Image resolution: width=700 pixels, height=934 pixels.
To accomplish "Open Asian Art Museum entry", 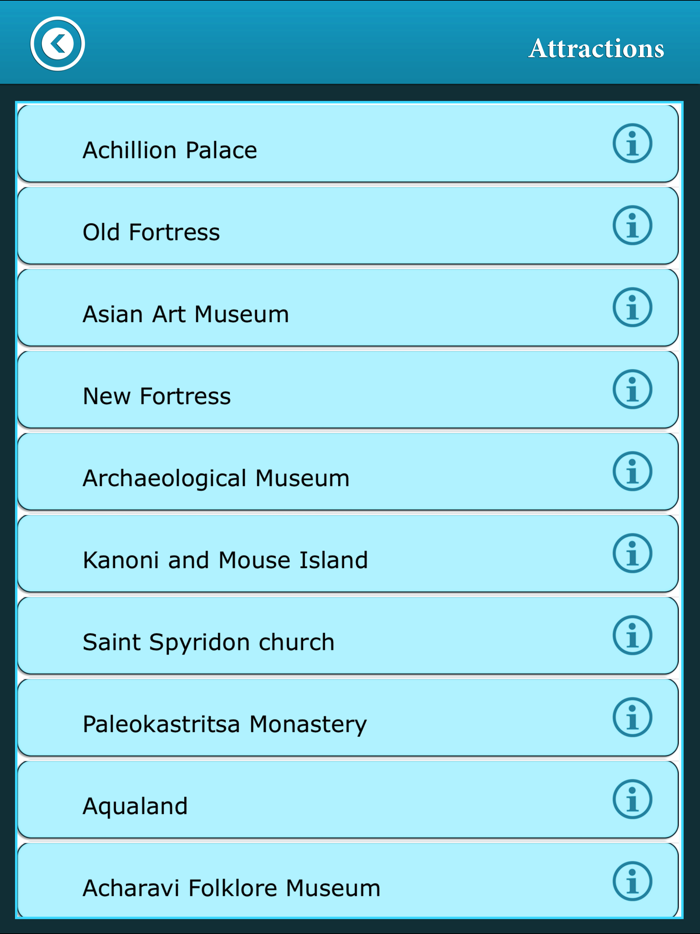I will (x=186, y=314).
